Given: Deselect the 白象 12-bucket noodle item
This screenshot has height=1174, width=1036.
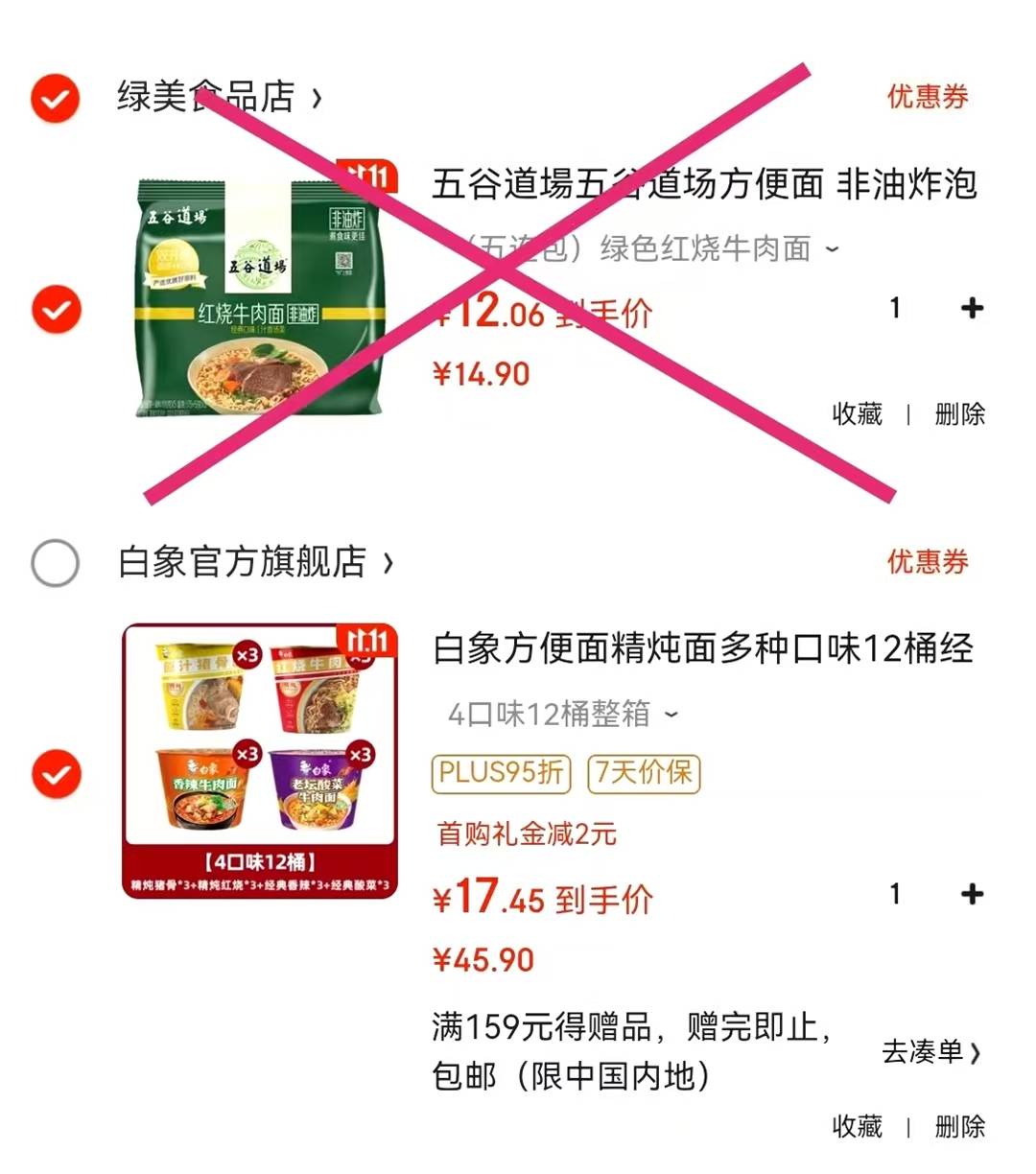Looking at the screenshot, I should coord(56,774).
